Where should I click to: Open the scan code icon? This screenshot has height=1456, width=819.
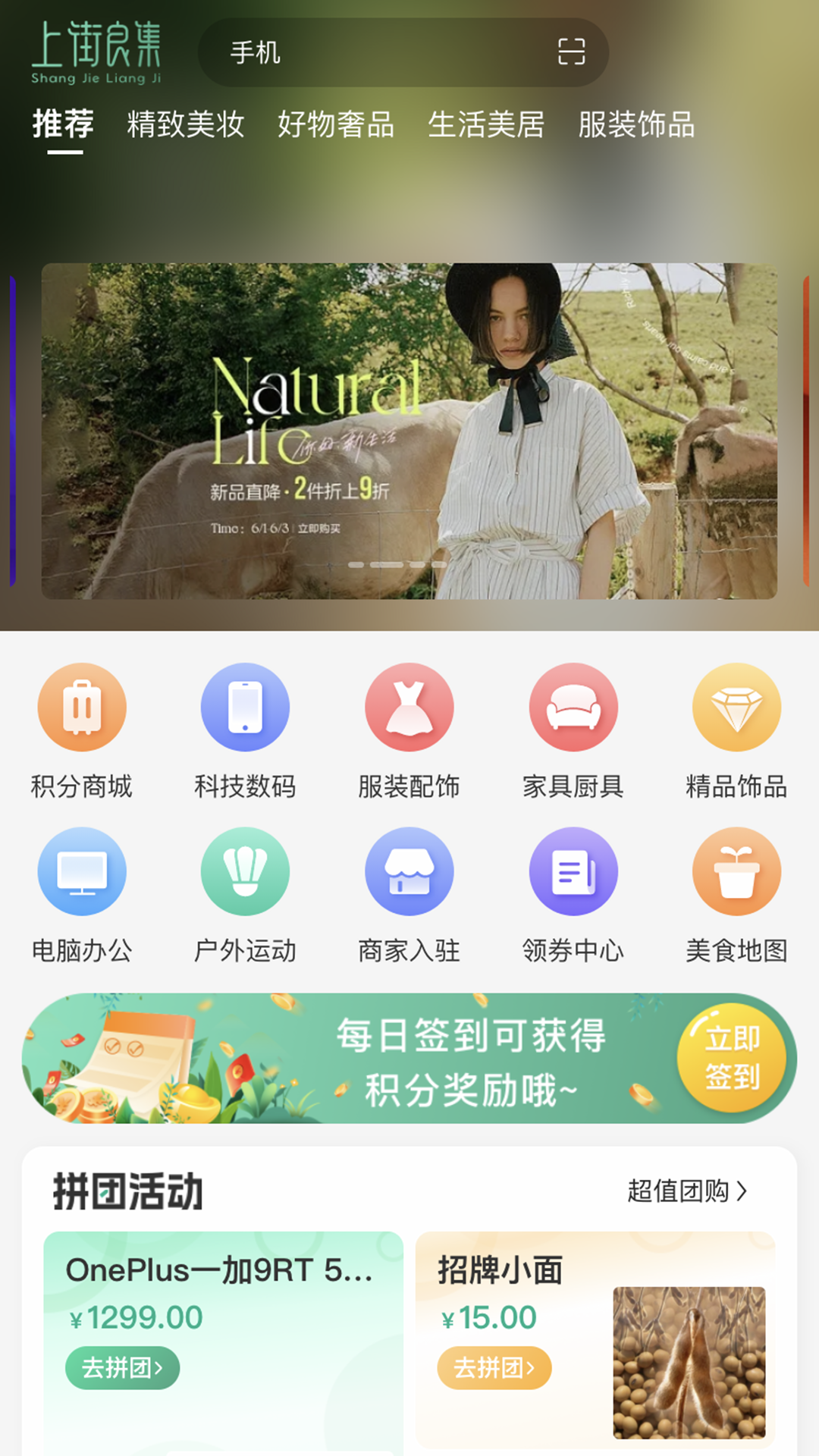pyautogui.click(x=571, y=52)
